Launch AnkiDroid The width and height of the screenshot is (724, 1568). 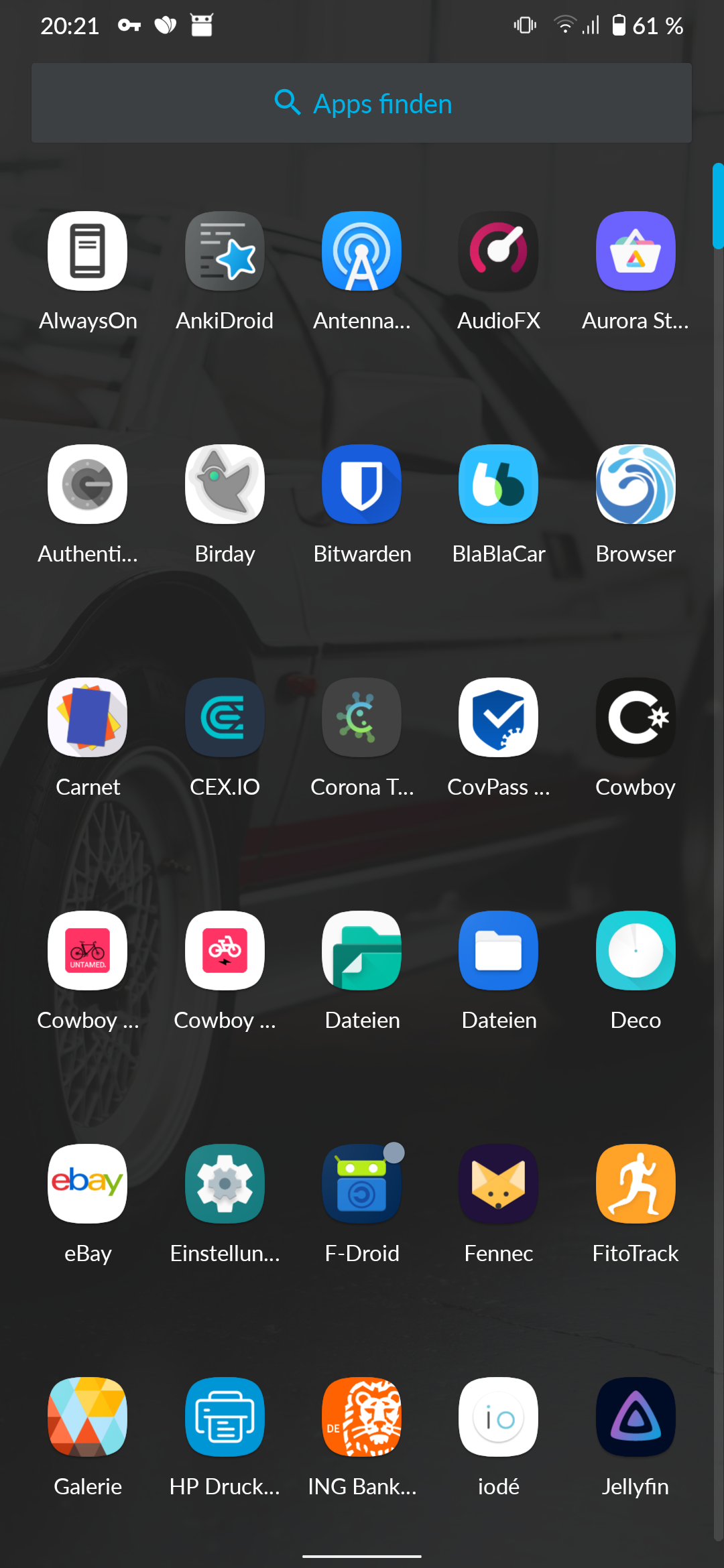point(225,251)
